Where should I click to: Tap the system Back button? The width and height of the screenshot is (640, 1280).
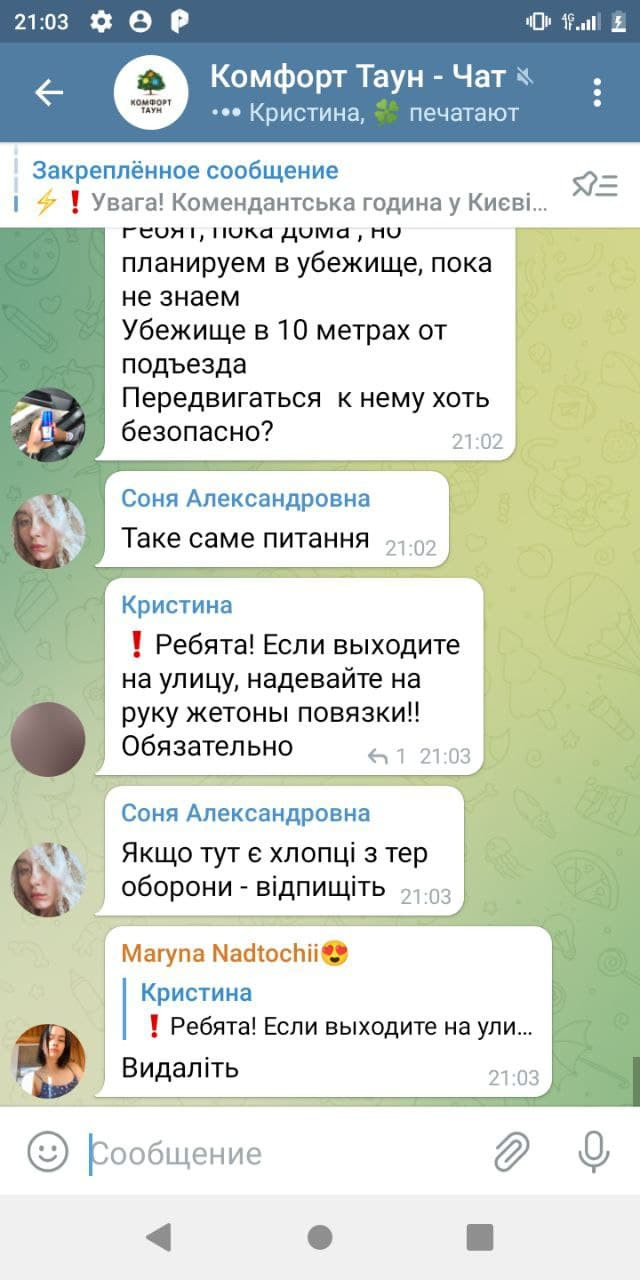click(158, 1237)
